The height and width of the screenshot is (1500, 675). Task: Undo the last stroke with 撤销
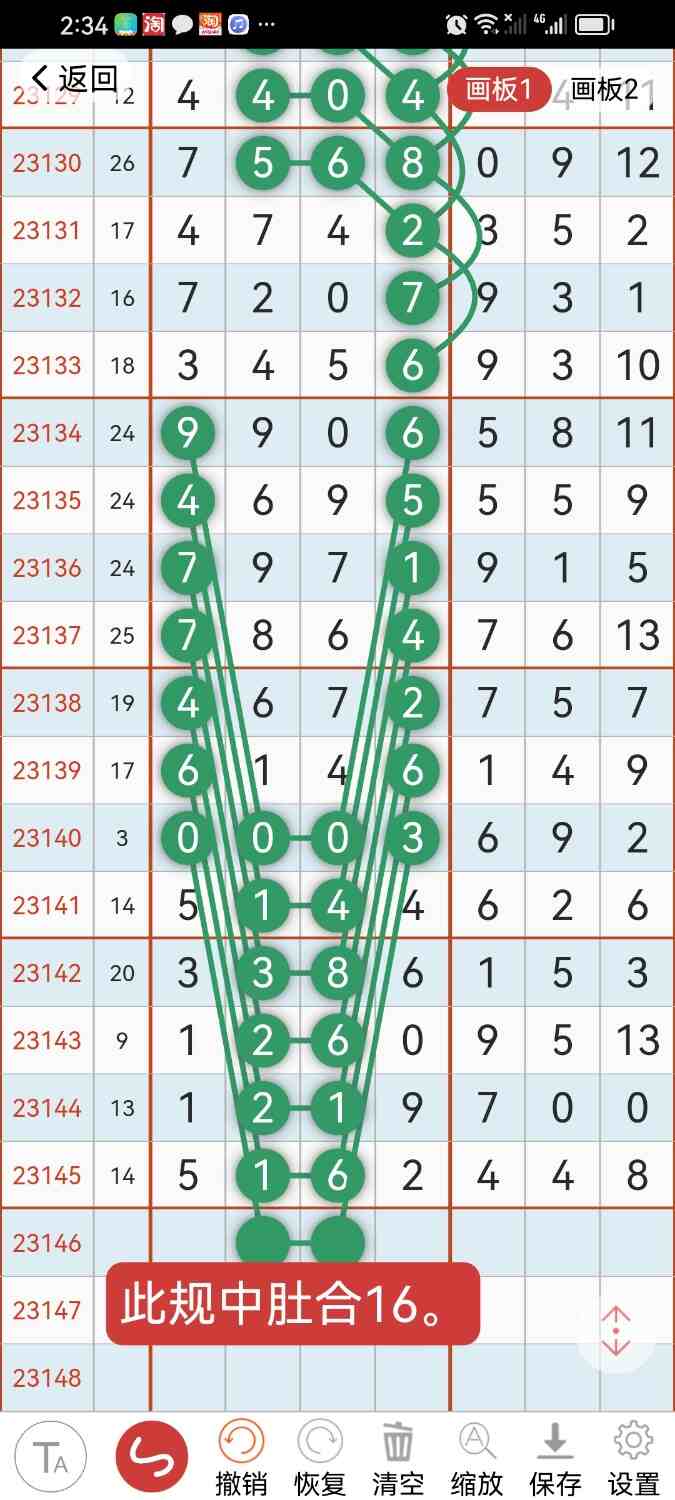coord(241,1458)
